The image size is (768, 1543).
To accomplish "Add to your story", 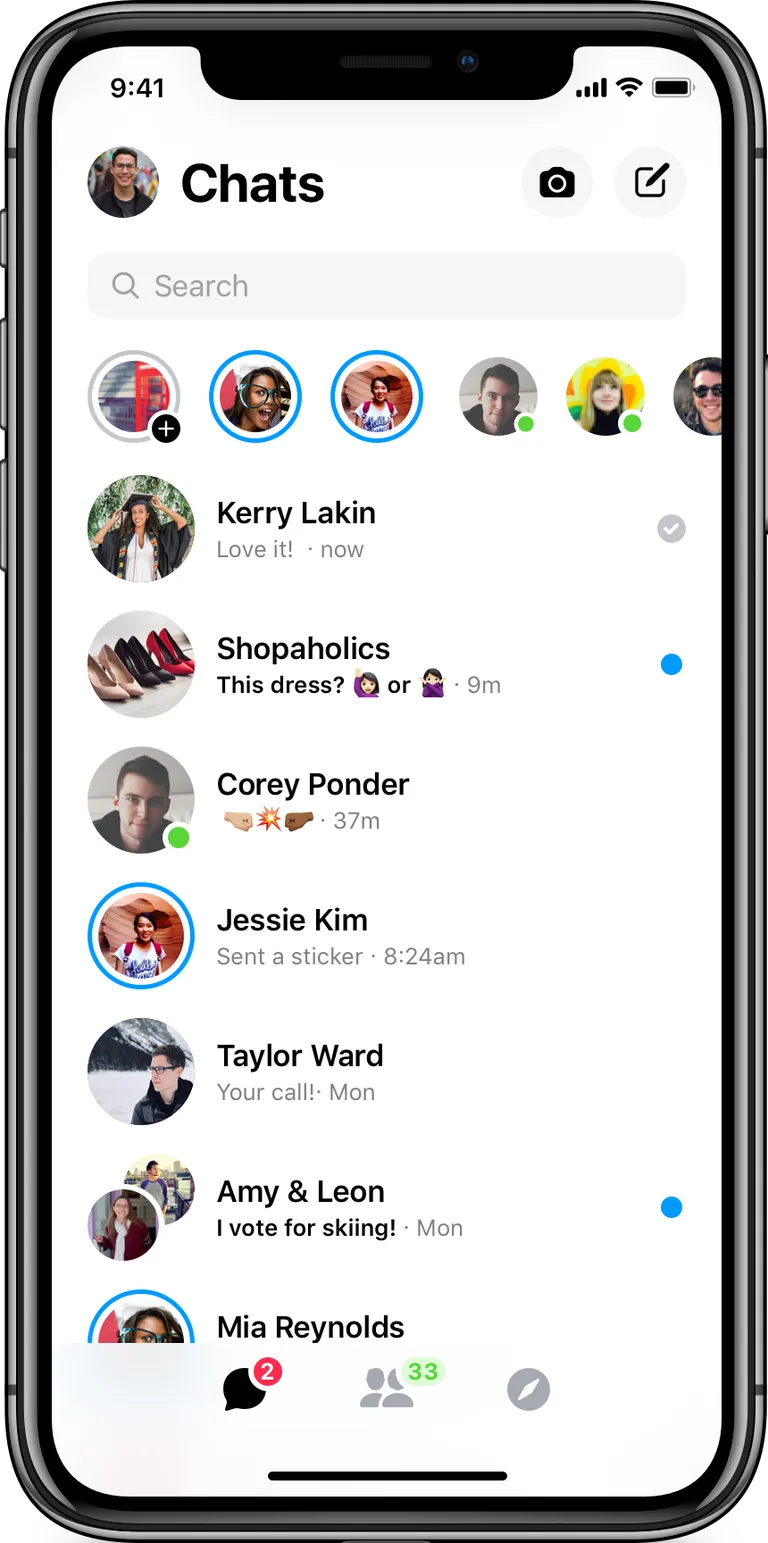I will [x=134, y=396].
